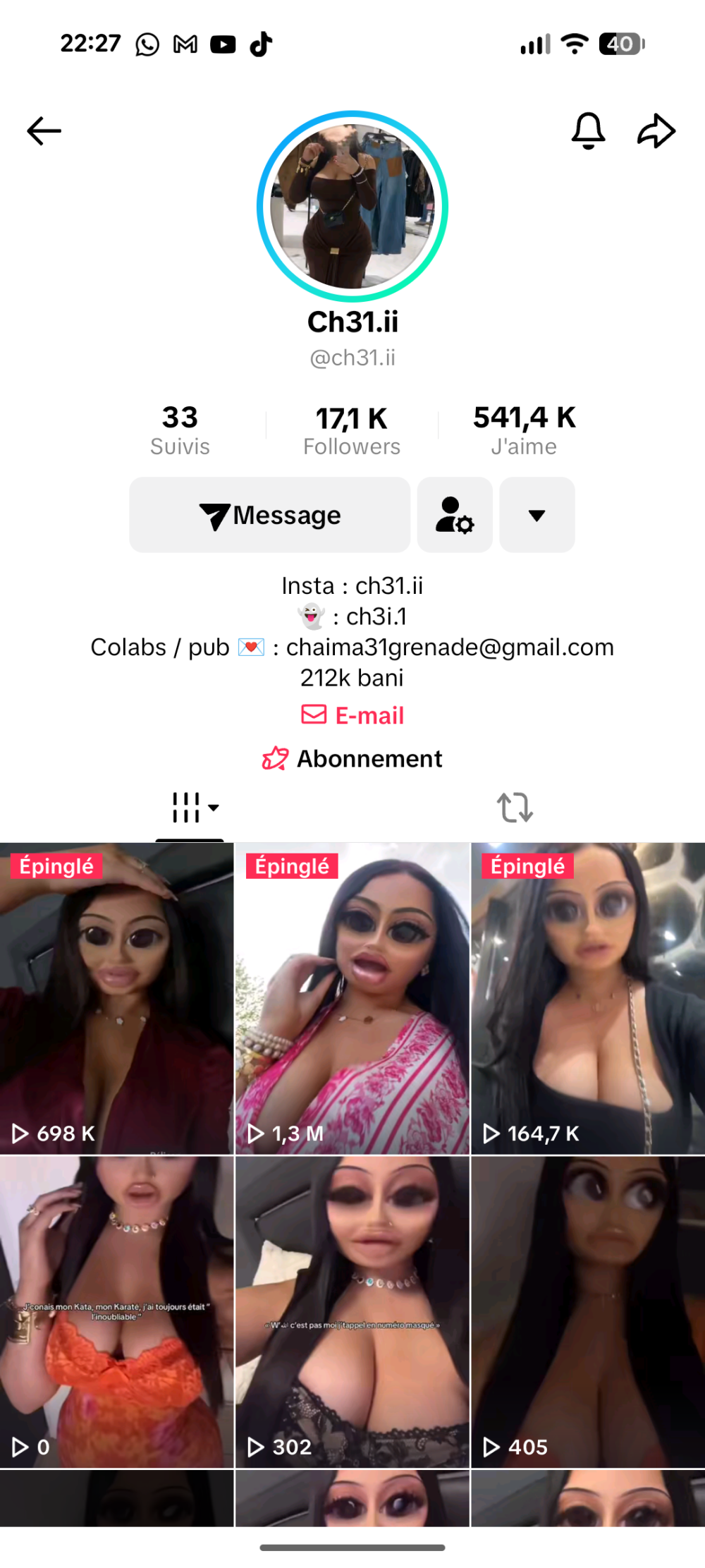Switch to the videos grid tab
This screenshot has width=705, height=1568.
pos(190,808)
